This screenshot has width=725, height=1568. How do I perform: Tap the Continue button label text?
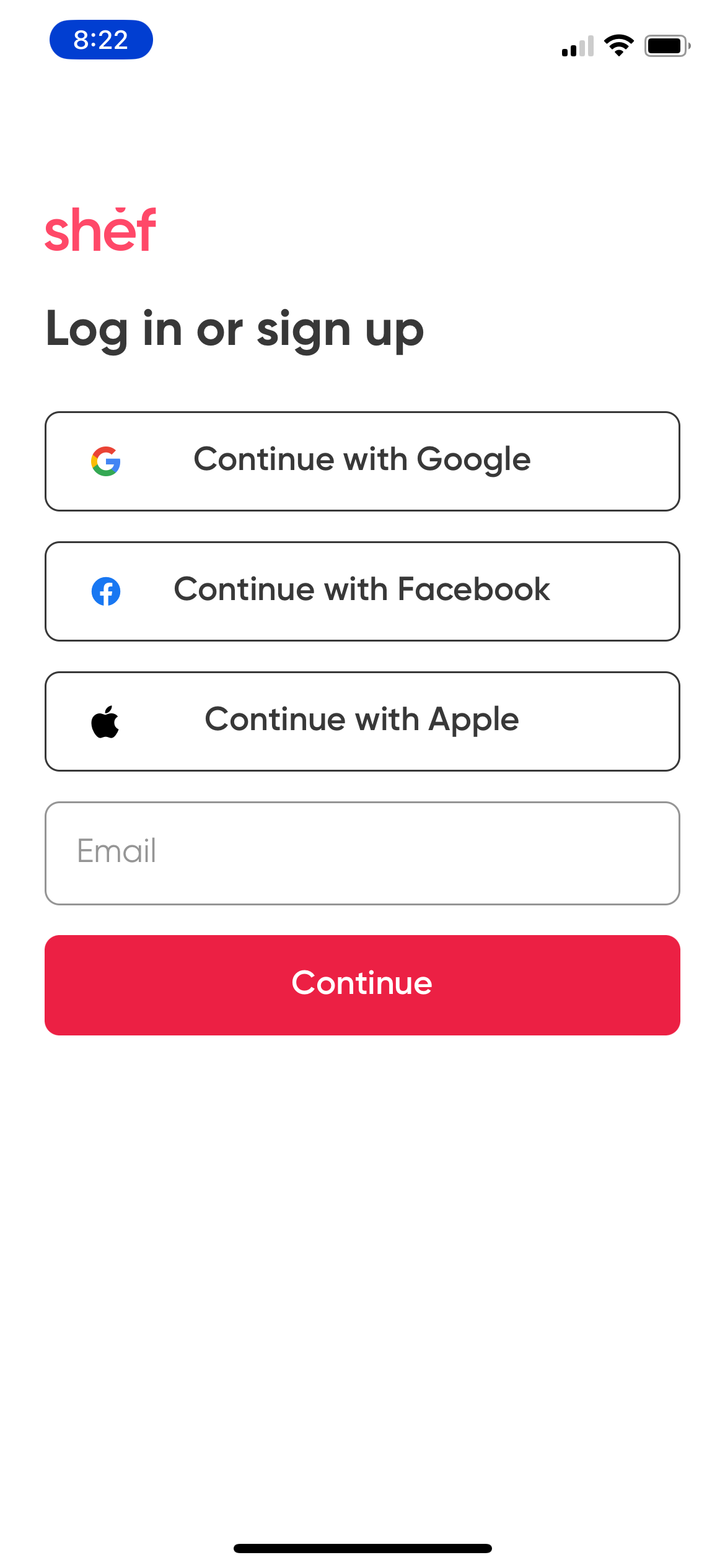pos(362,983)
